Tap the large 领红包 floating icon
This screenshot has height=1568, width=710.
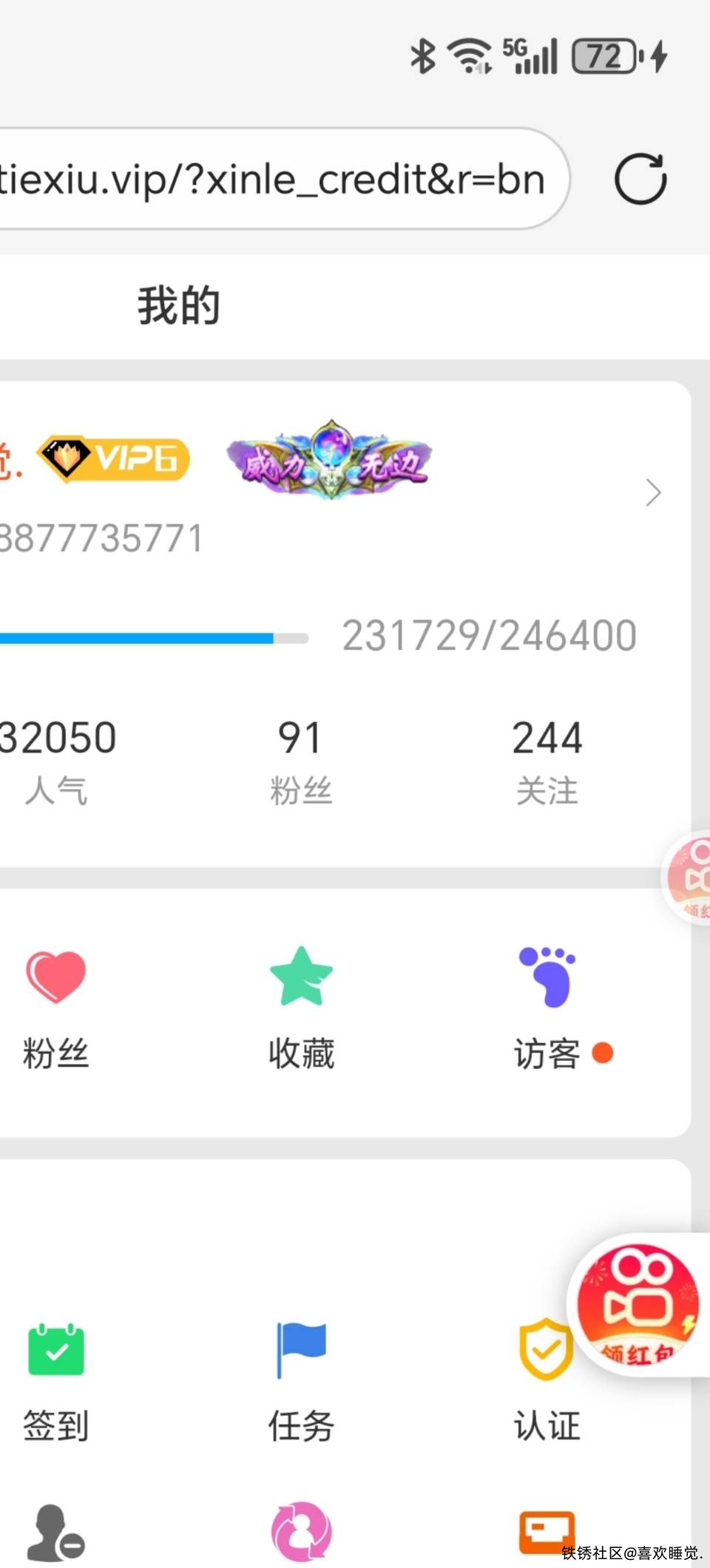639,1304
